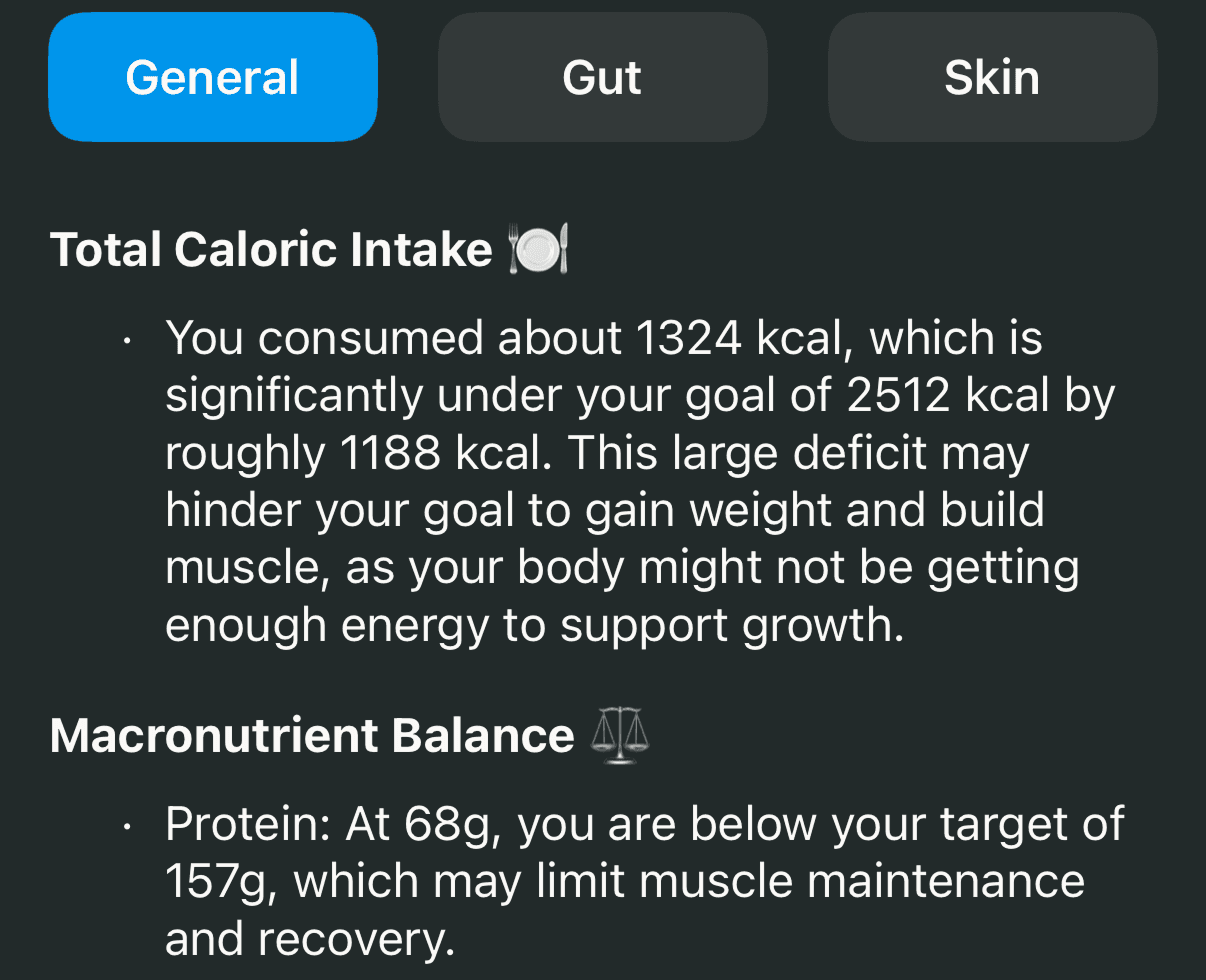Switch to the Skin tab
This screenshot has width=1206, height=980.
point(992,77)
